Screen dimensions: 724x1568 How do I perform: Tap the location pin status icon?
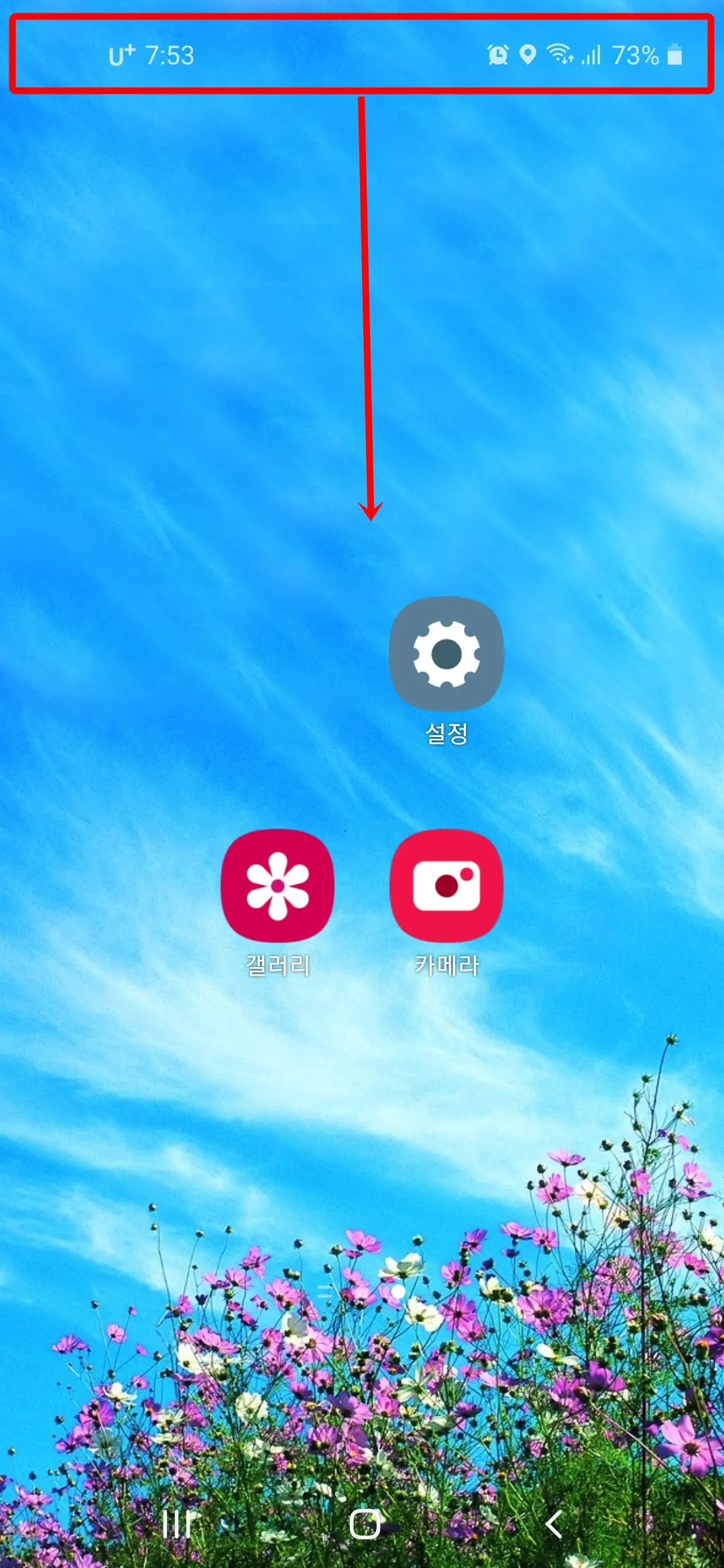coord(529,56)
